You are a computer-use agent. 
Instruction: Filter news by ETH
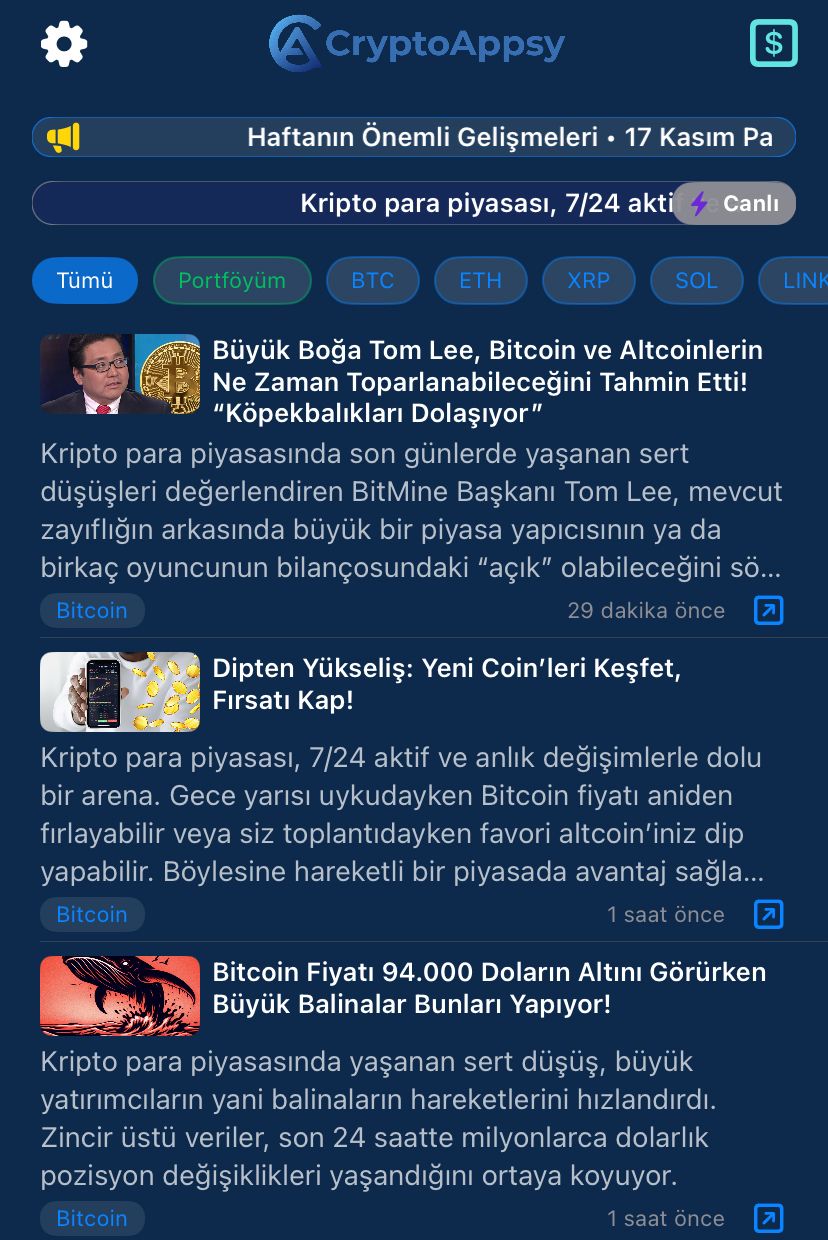click(x=480, y=281)
